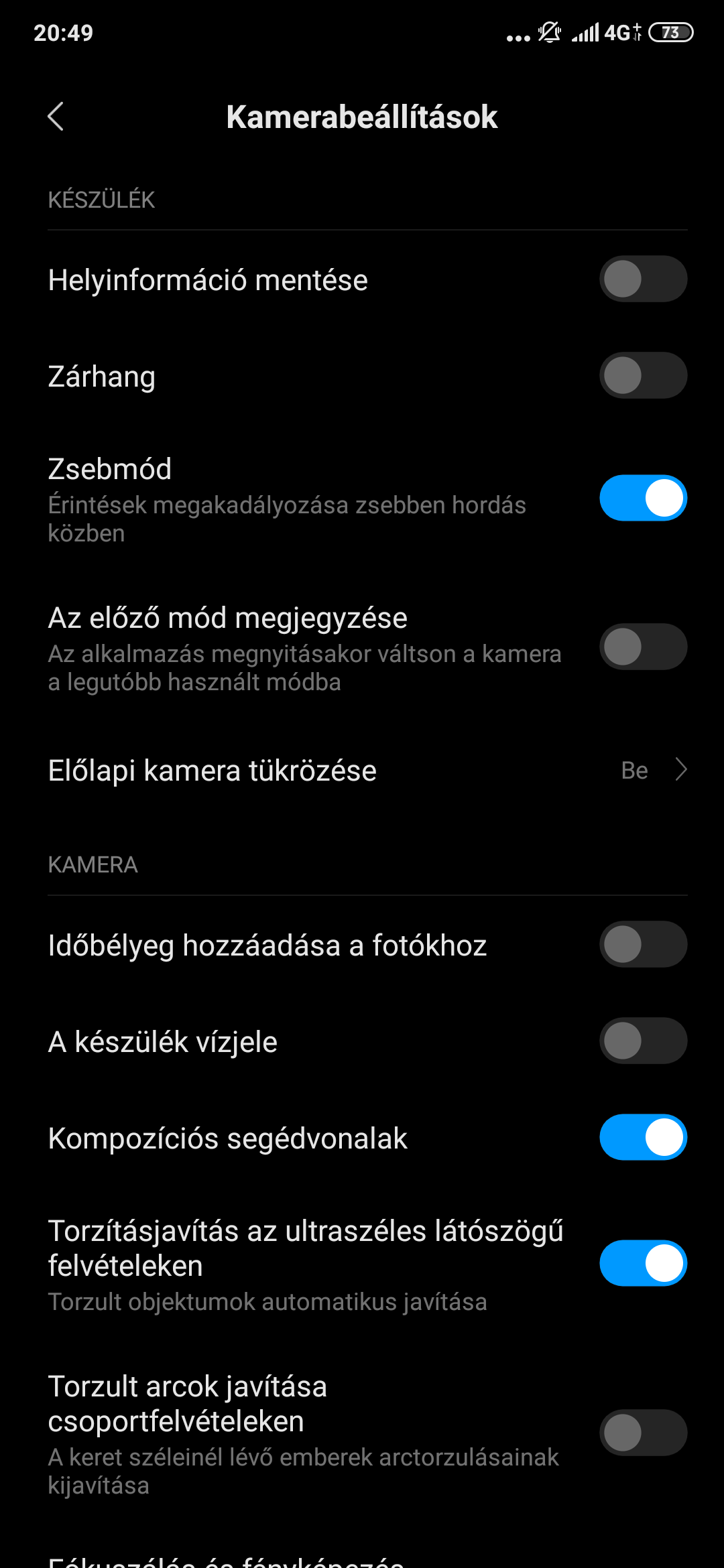Turn off Kompozíciós segédvonalak

(x=643, y=1137)
